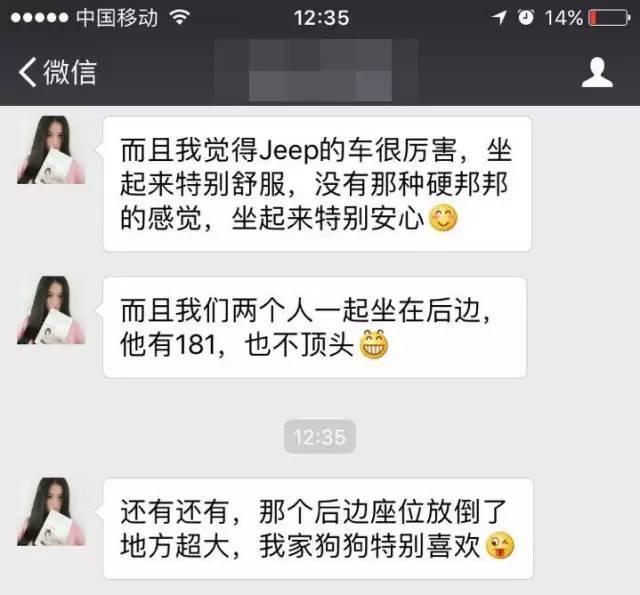The height and width of the screenshot is (595, 640).
Task: Tap the sender's avatar beside the 181 message
Action: click(x=51, y=310)
